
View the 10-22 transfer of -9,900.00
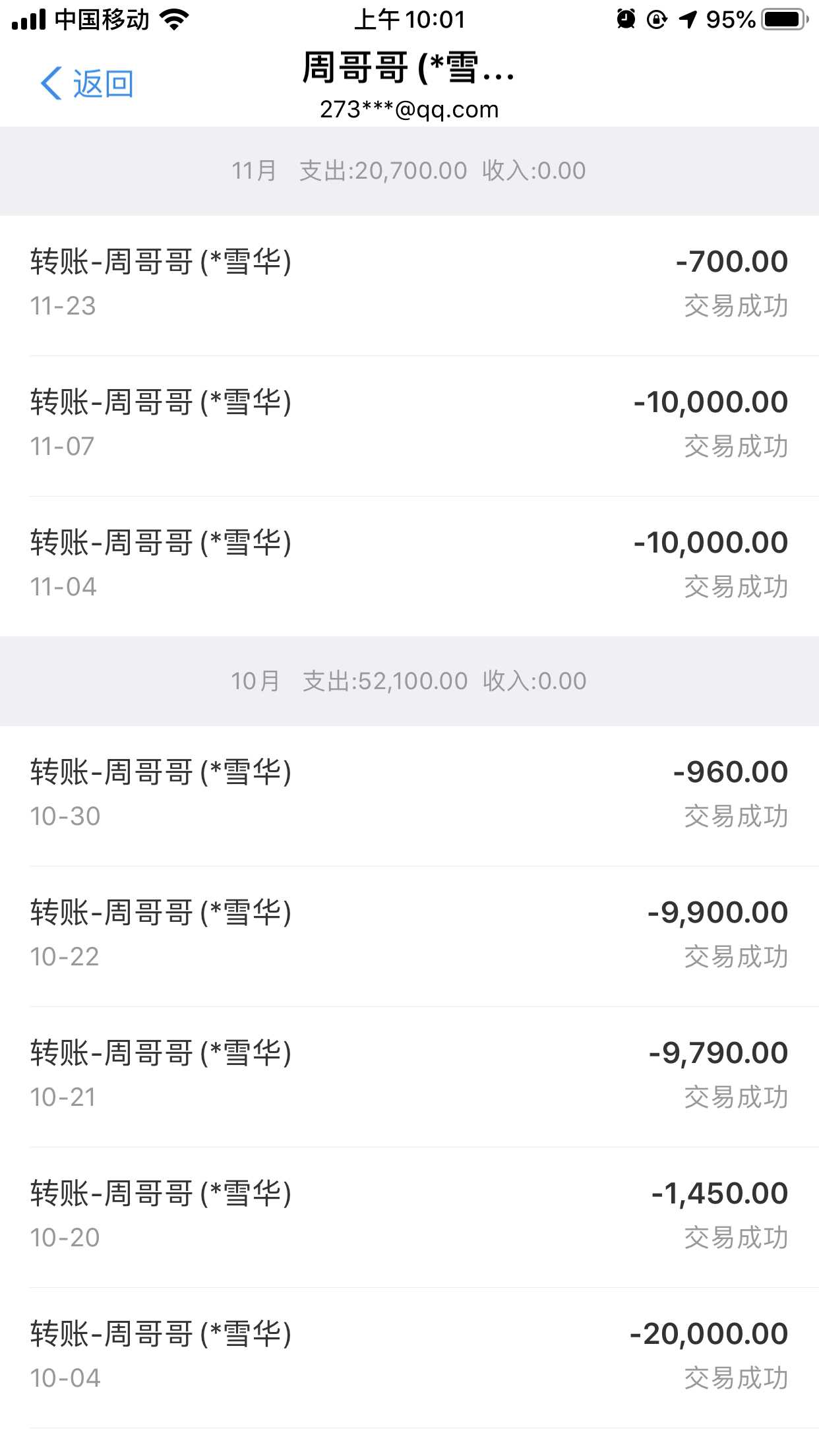pyautogui.click(x=409, y=935)
